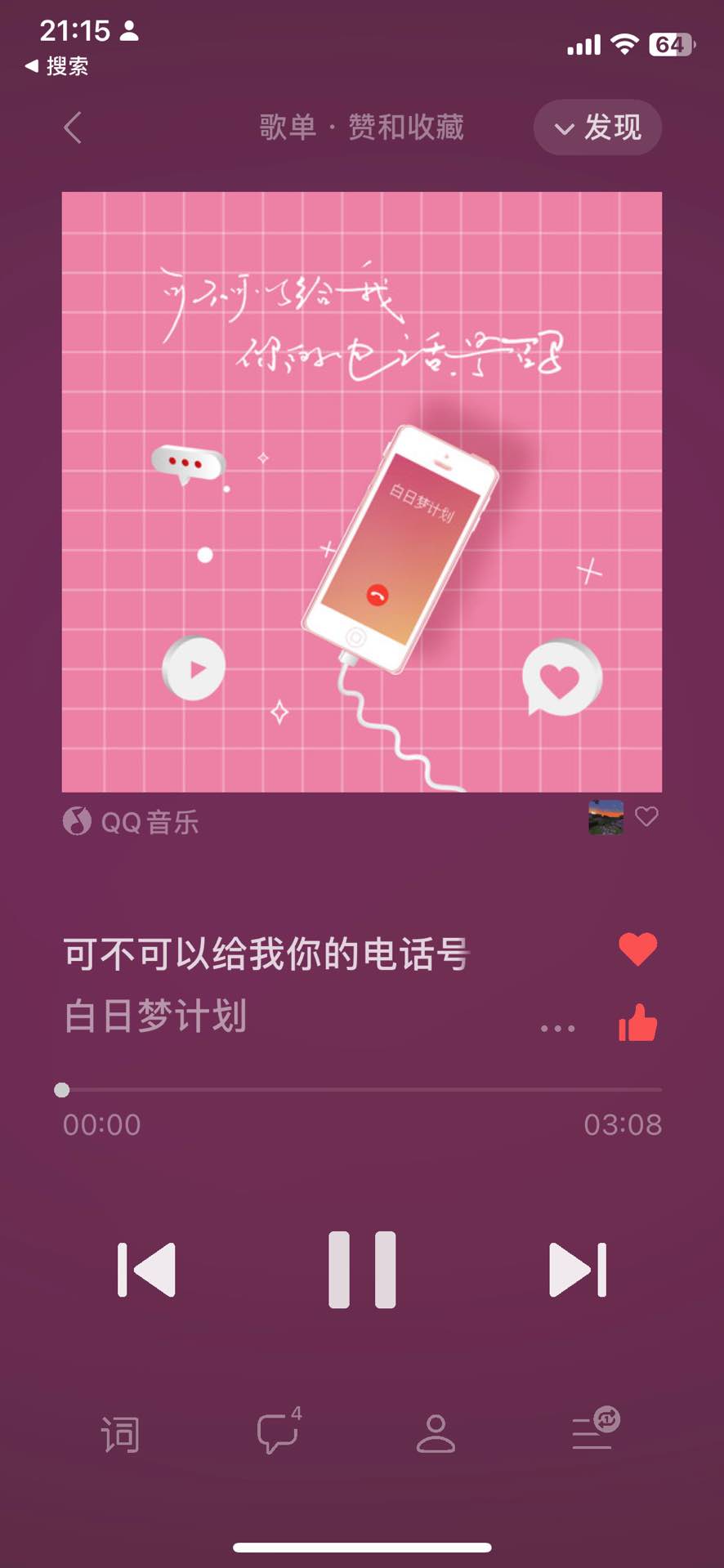
Task: Open the 发现 dropdown button
Action: pyautogui.click(x=597, y=127)
